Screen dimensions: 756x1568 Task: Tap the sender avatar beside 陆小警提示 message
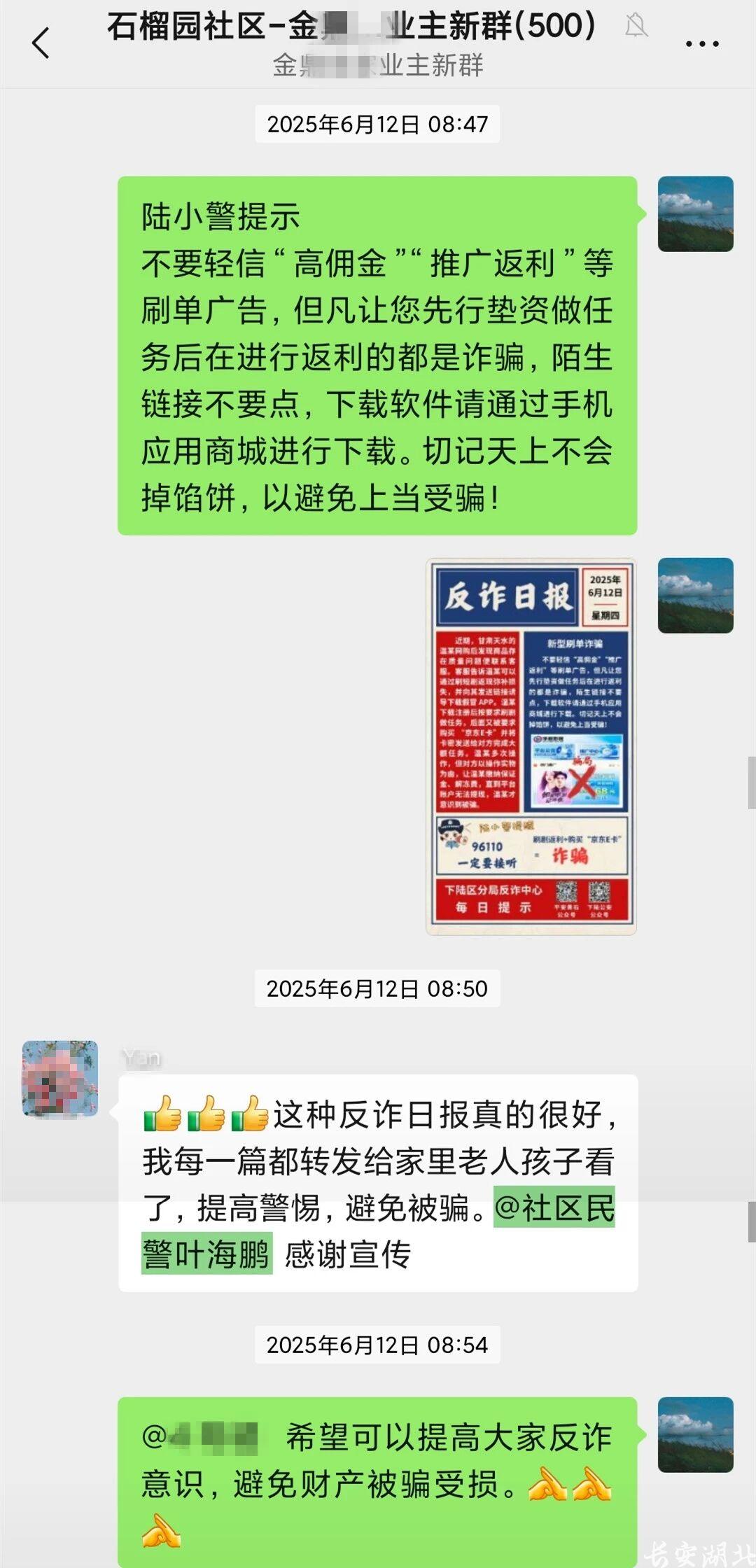695,214
